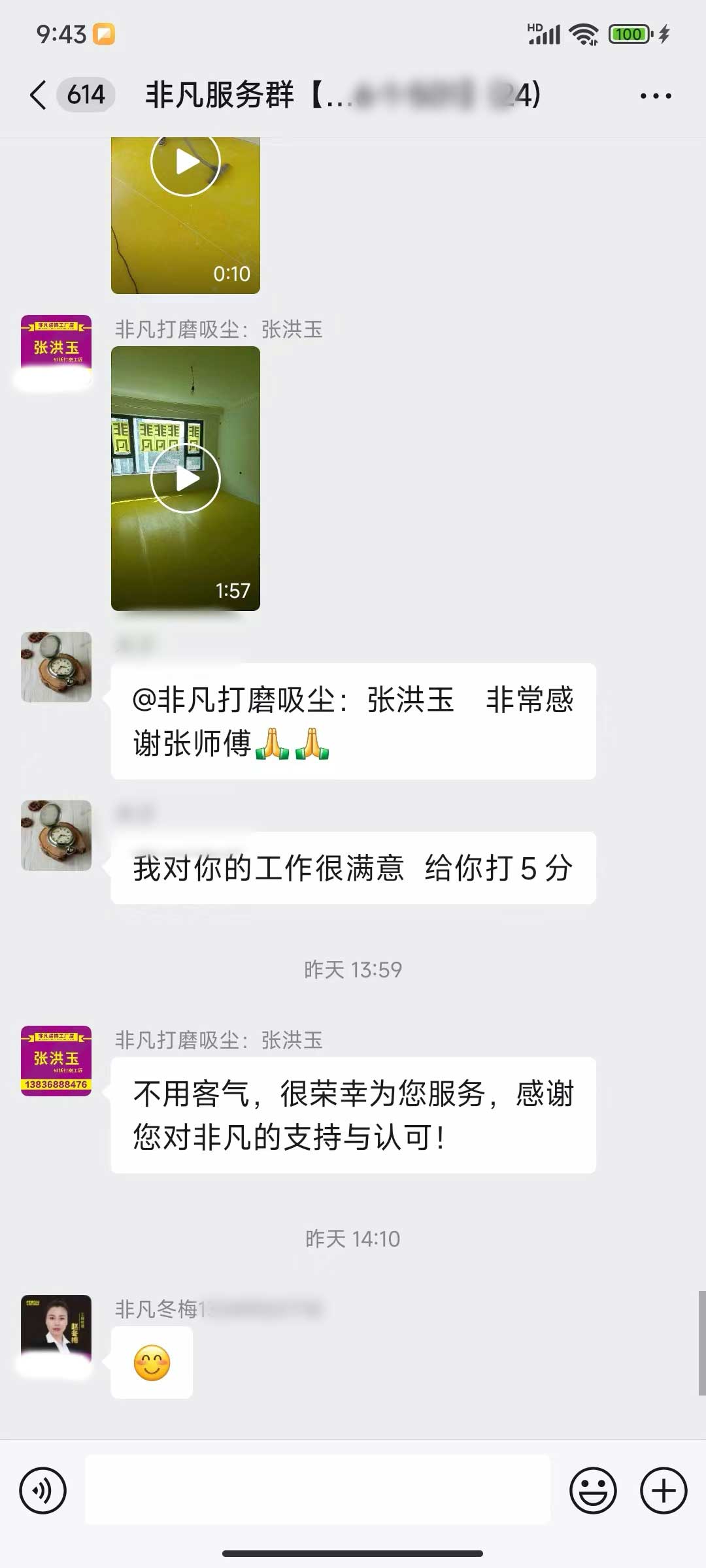Open the plus attachments menu
The height and width of the screenshot is (1568, 706).
pos(663,1490)
